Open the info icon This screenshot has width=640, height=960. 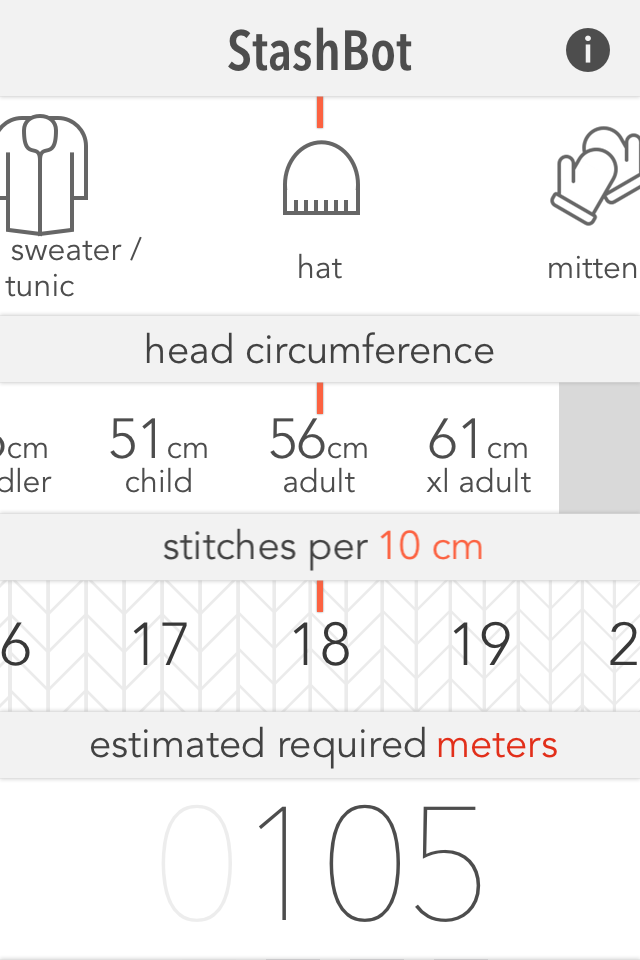(x=587, y=50)
